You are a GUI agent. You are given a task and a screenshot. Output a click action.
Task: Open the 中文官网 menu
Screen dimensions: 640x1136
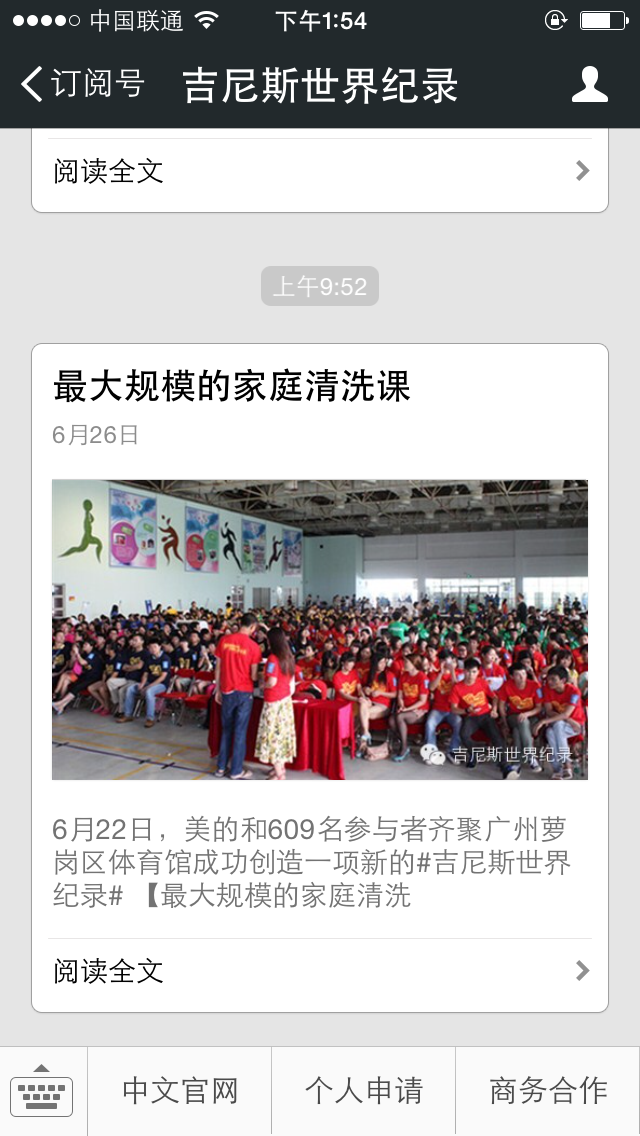[x=180, y=1091]
